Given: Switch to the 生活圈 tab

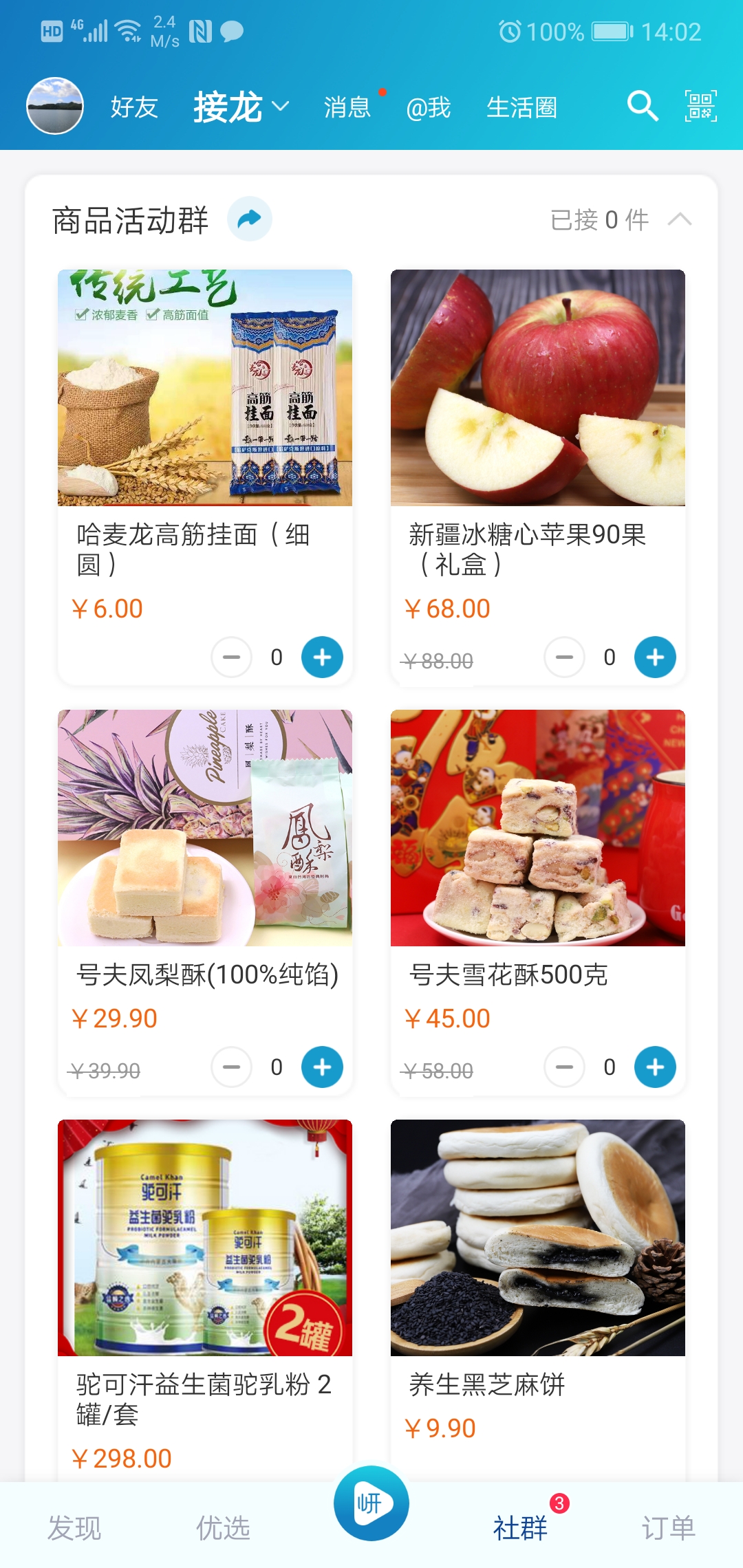Looking at the screenshot, I should click(x=521, y=108).
